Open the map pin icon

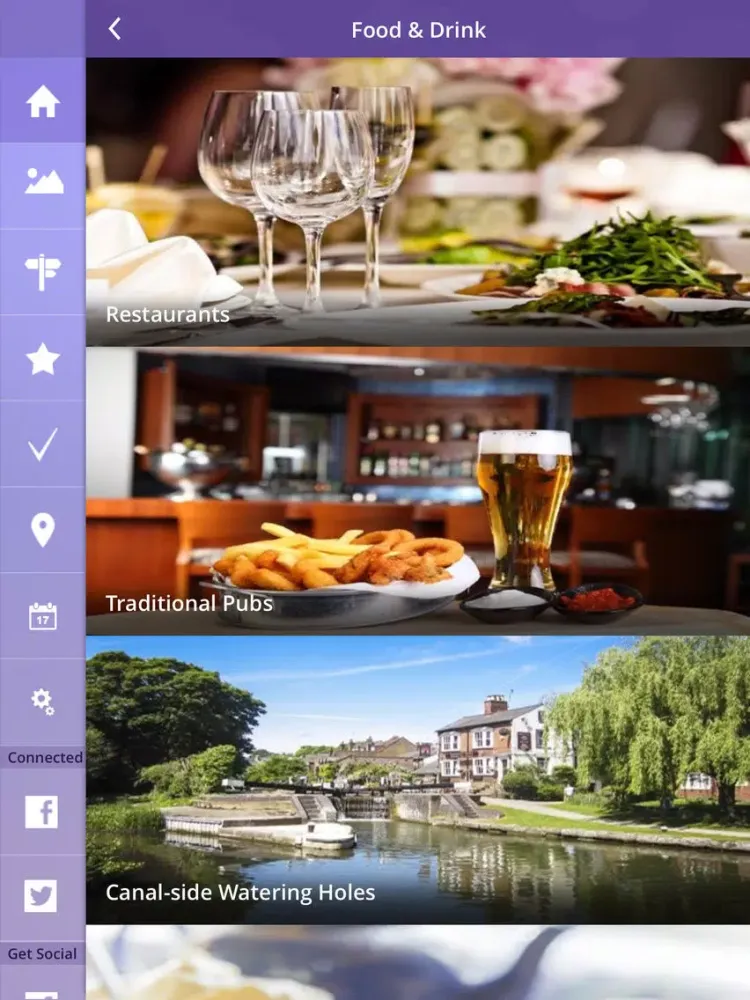click(x=43, y=530)
